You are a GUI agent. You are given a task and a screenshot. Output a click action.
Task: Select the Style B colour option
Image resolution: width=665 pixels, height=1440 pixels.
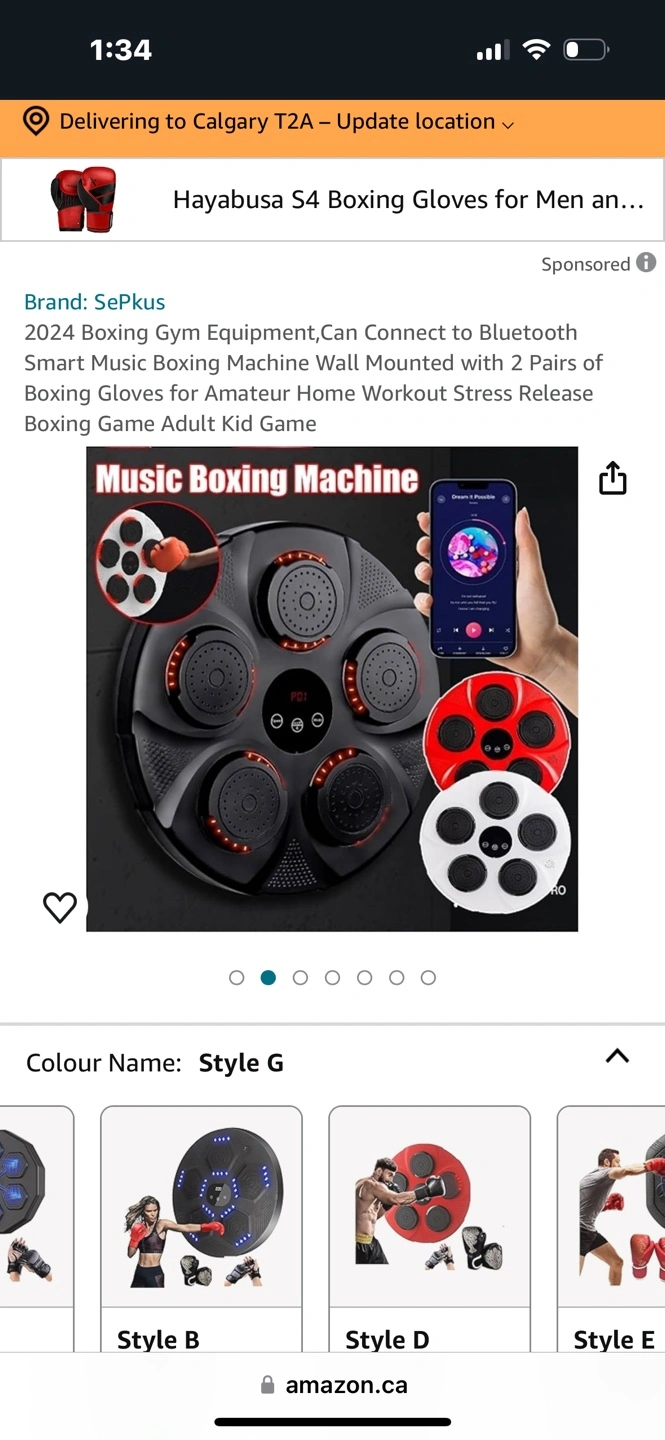click(201, 1229)
